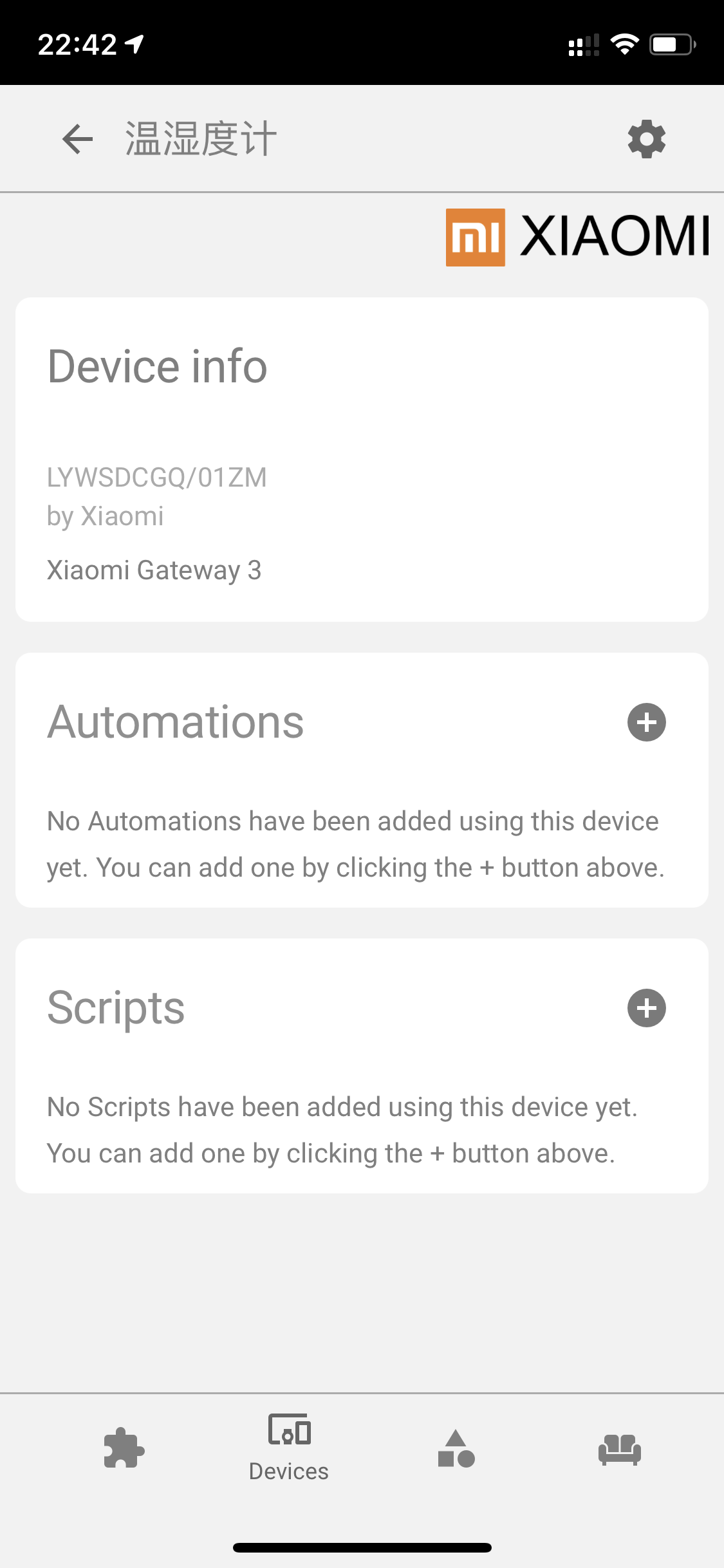724x1568 pixels.
Task: Tap the Scripts card heading
Action: [x=115, y=1008]
